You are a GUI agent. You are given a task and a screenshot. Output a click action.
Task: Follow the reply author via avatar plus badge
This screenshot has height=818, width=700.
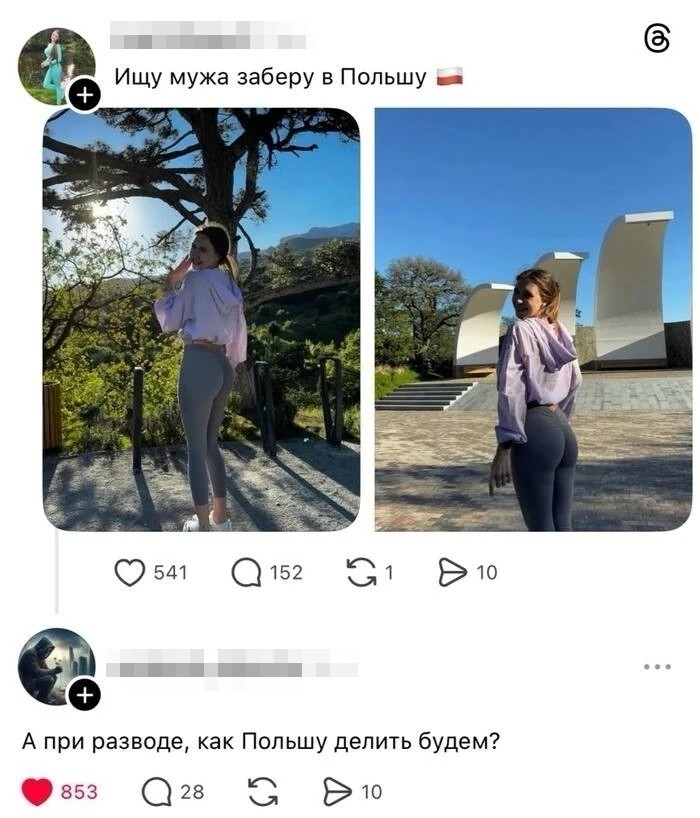(x=84, y=694)
